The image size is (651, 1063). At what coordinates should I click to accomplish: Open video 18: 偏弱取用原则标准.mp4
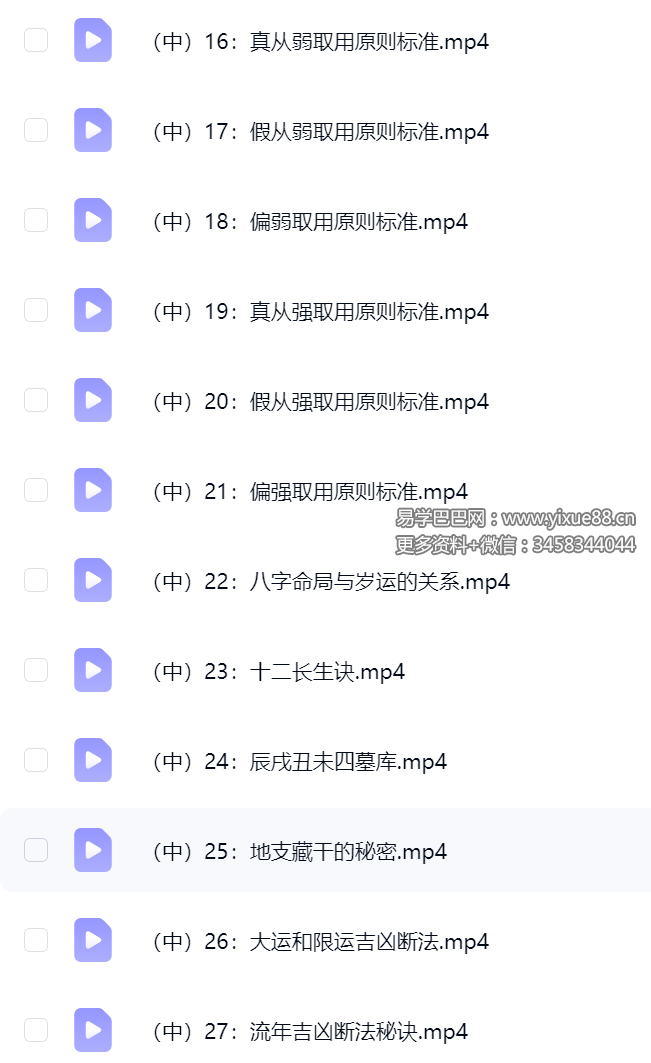coord(308,222)
